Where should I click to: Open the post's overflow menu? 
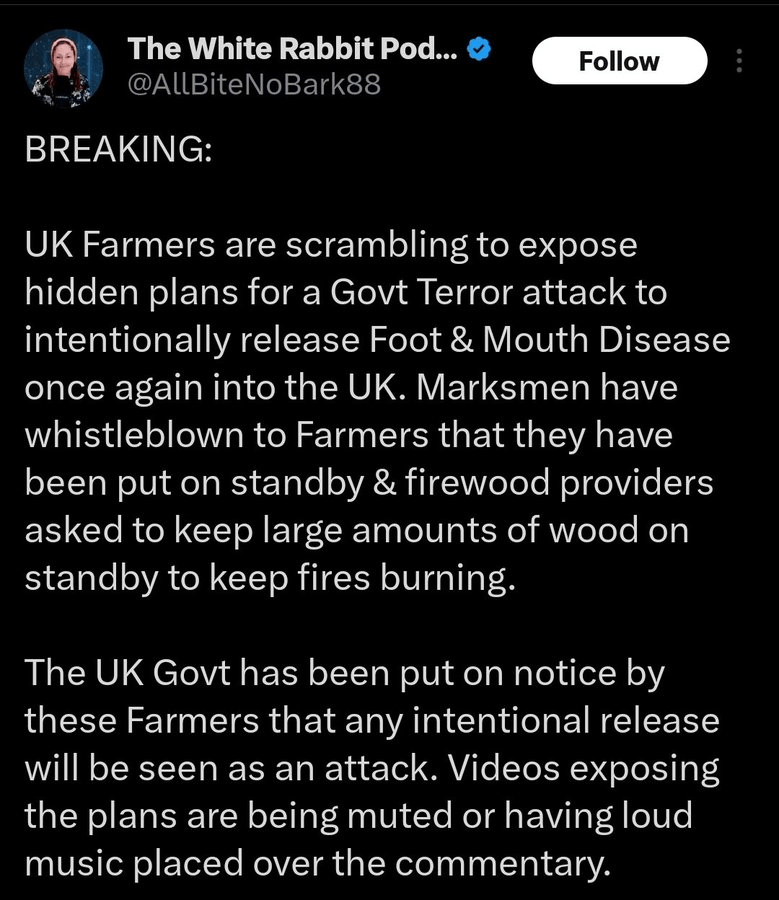[x=739, y=61]
